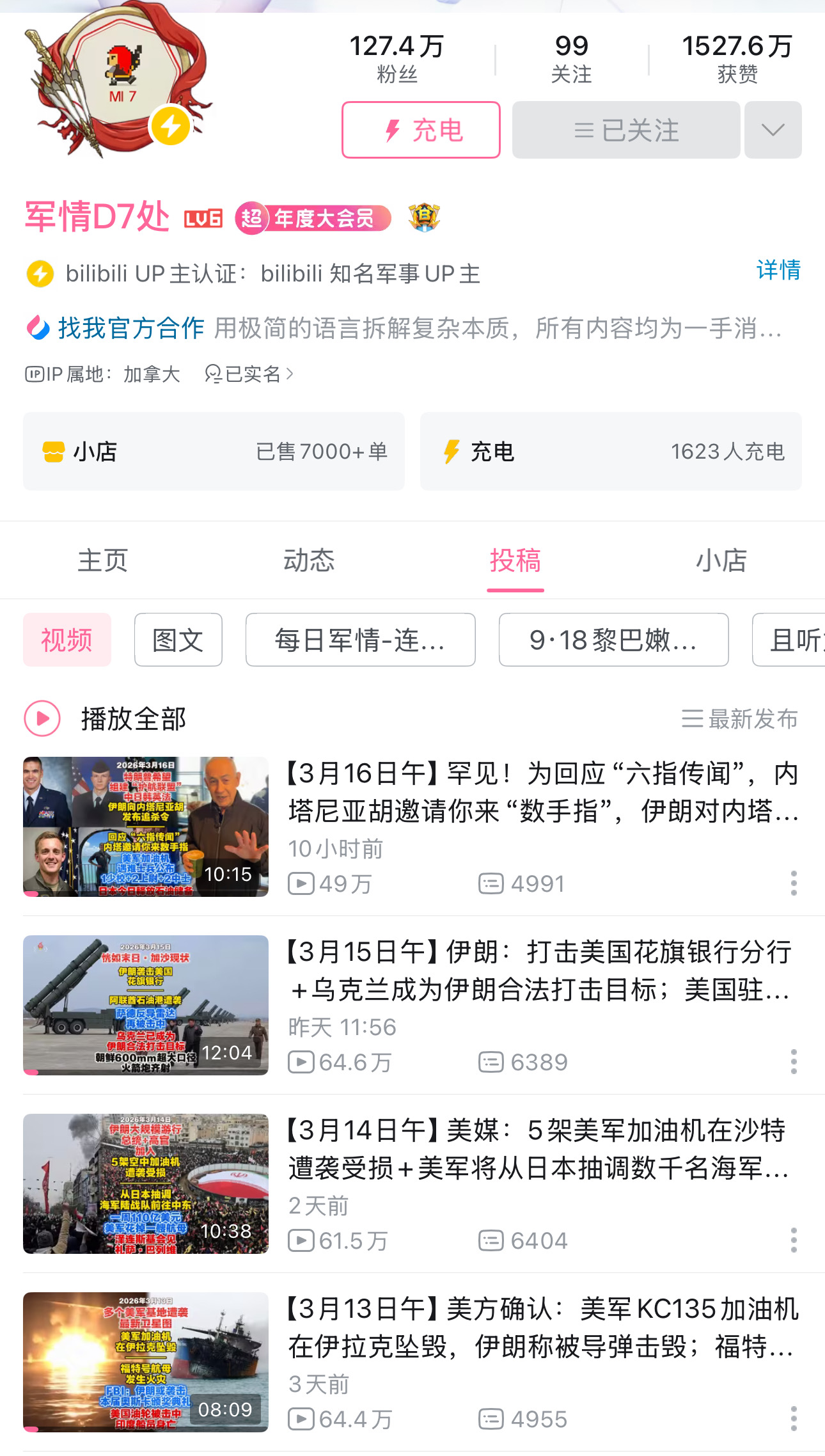Viewport: 825px width, 1456px height.
Task: Open the 【3月16日午】 video
Action: (542, 792)
